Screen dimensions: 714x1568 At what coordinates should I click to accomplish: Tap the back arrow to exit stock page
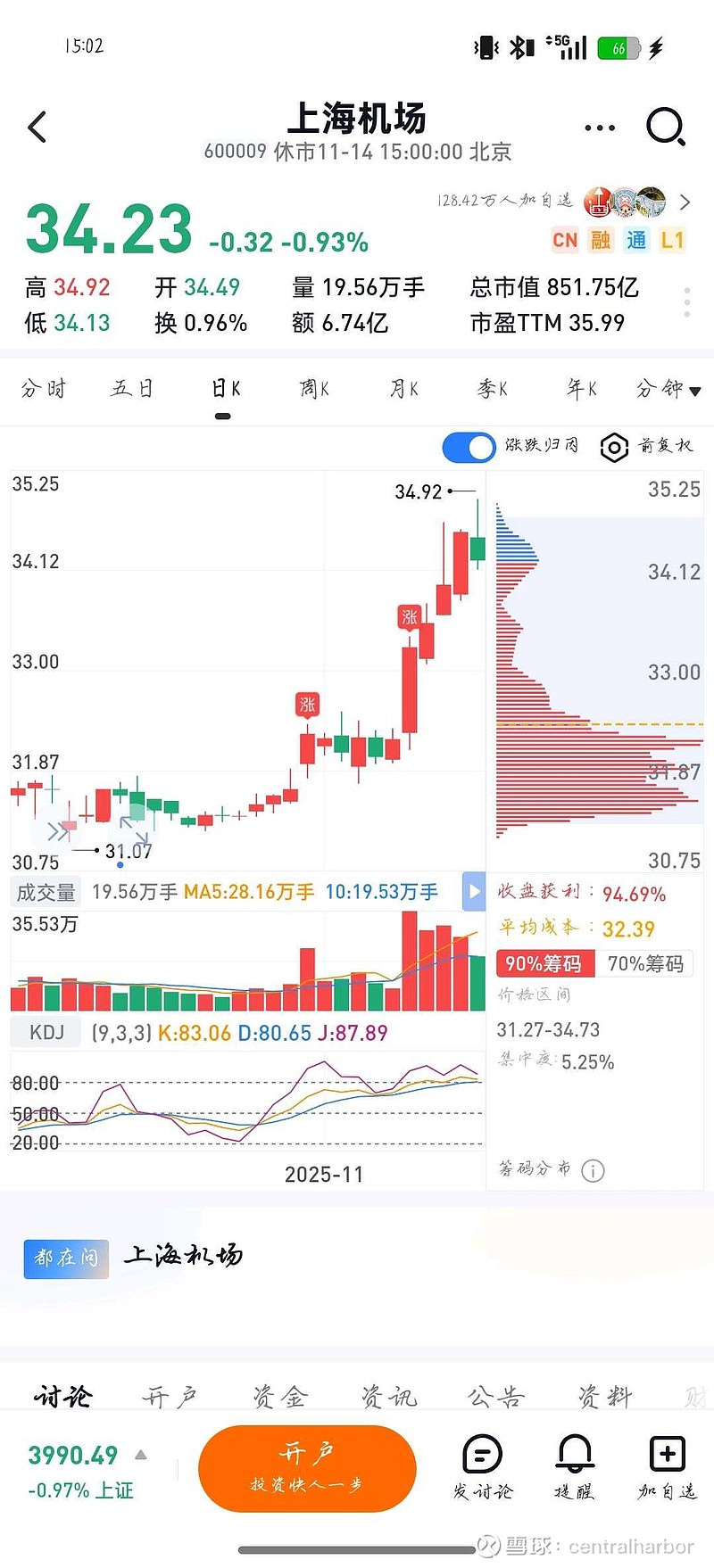(x=37, y=127)
